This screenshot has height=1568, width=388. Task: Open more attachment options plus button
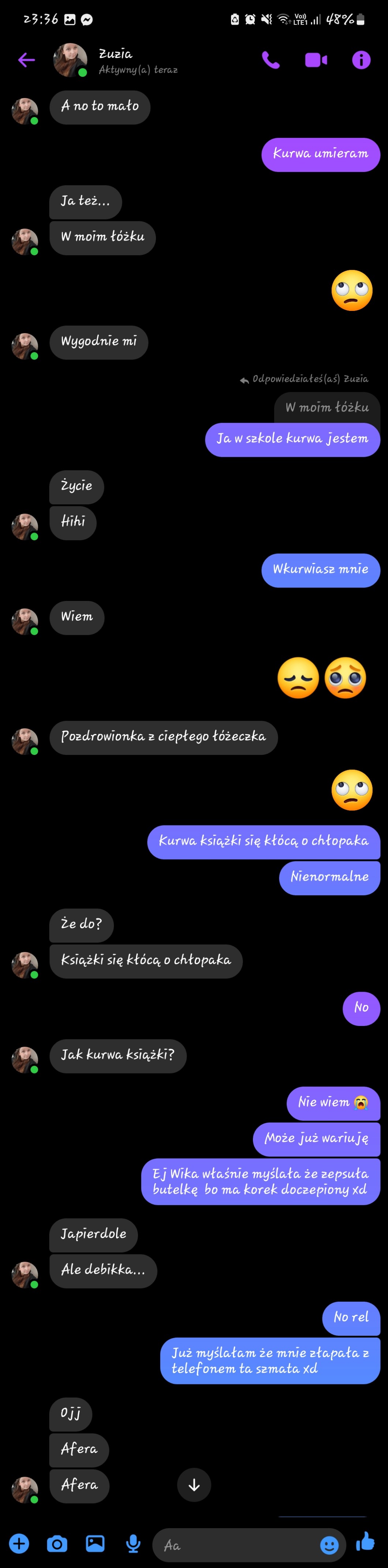19,1543
